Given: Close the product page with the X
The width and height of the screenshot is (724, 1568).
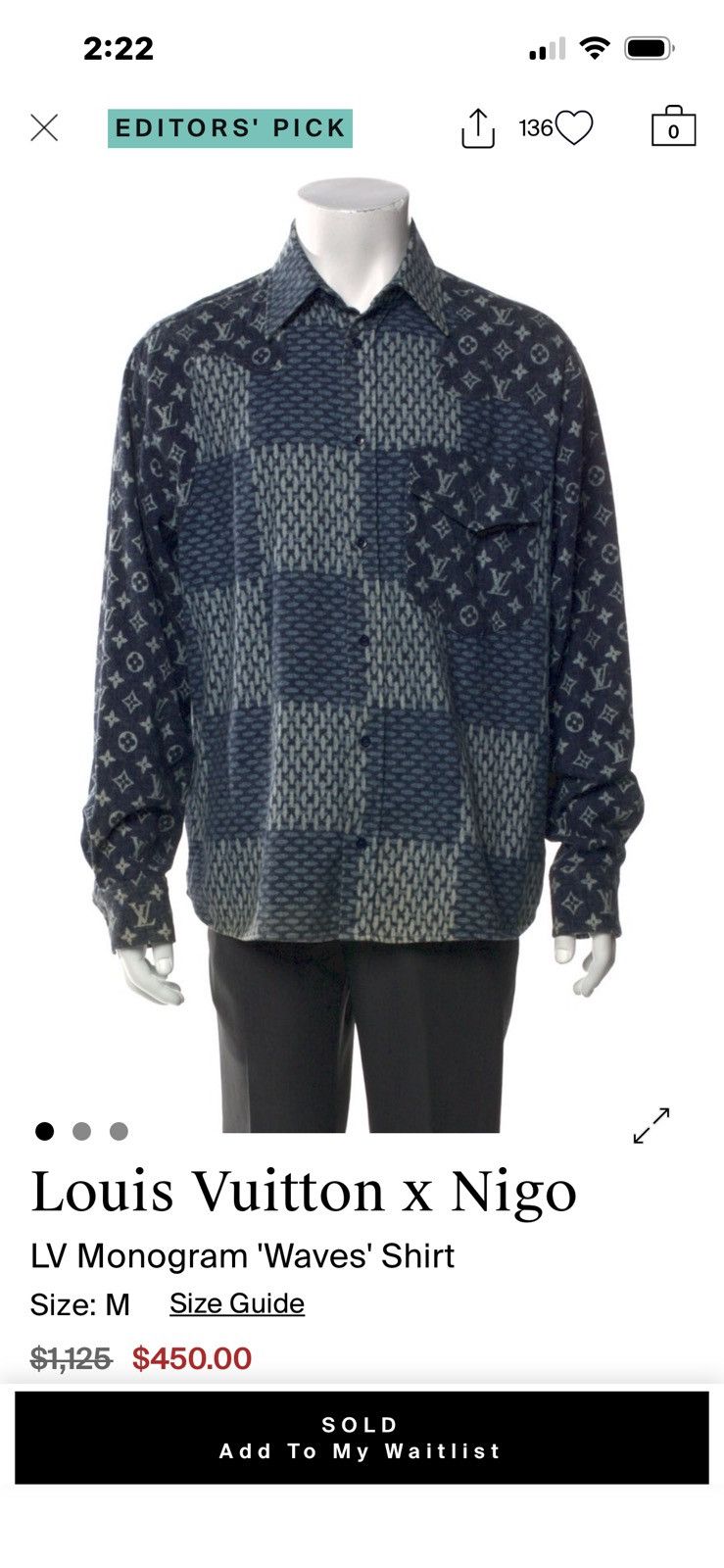Looking at the screenshot, I should point(44,127).
